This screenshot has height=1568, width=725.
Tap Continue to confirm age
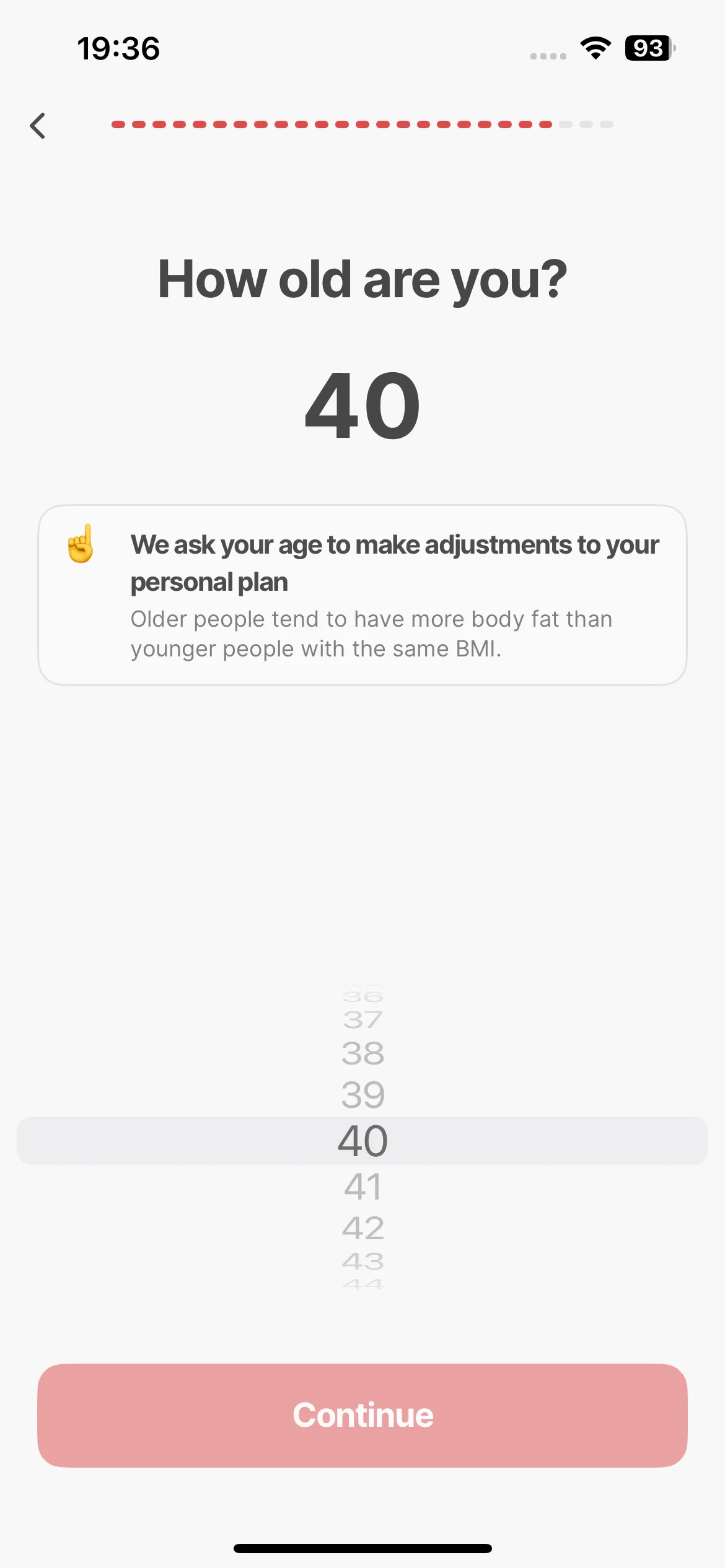[x=362, y=1415]
